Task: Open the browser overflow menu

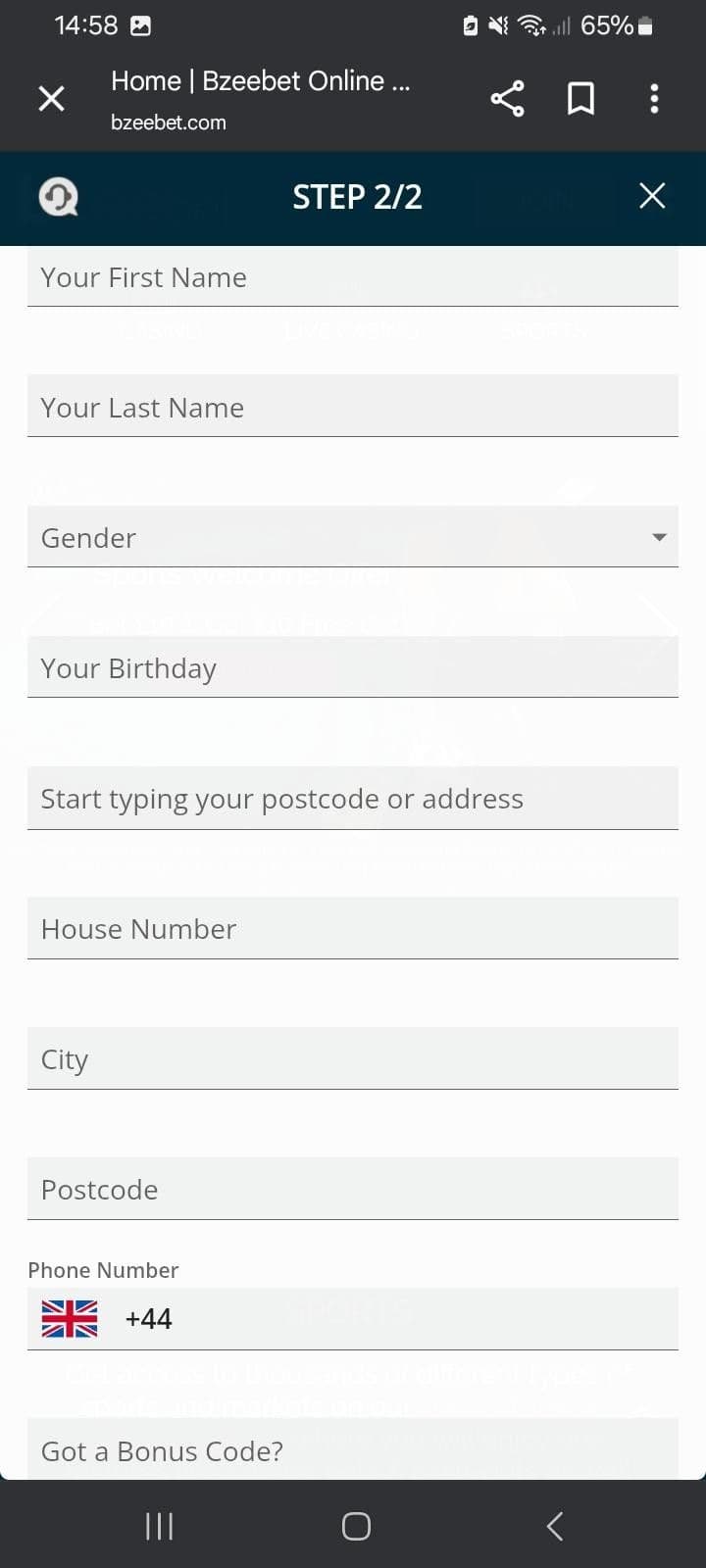Action: 654,98
